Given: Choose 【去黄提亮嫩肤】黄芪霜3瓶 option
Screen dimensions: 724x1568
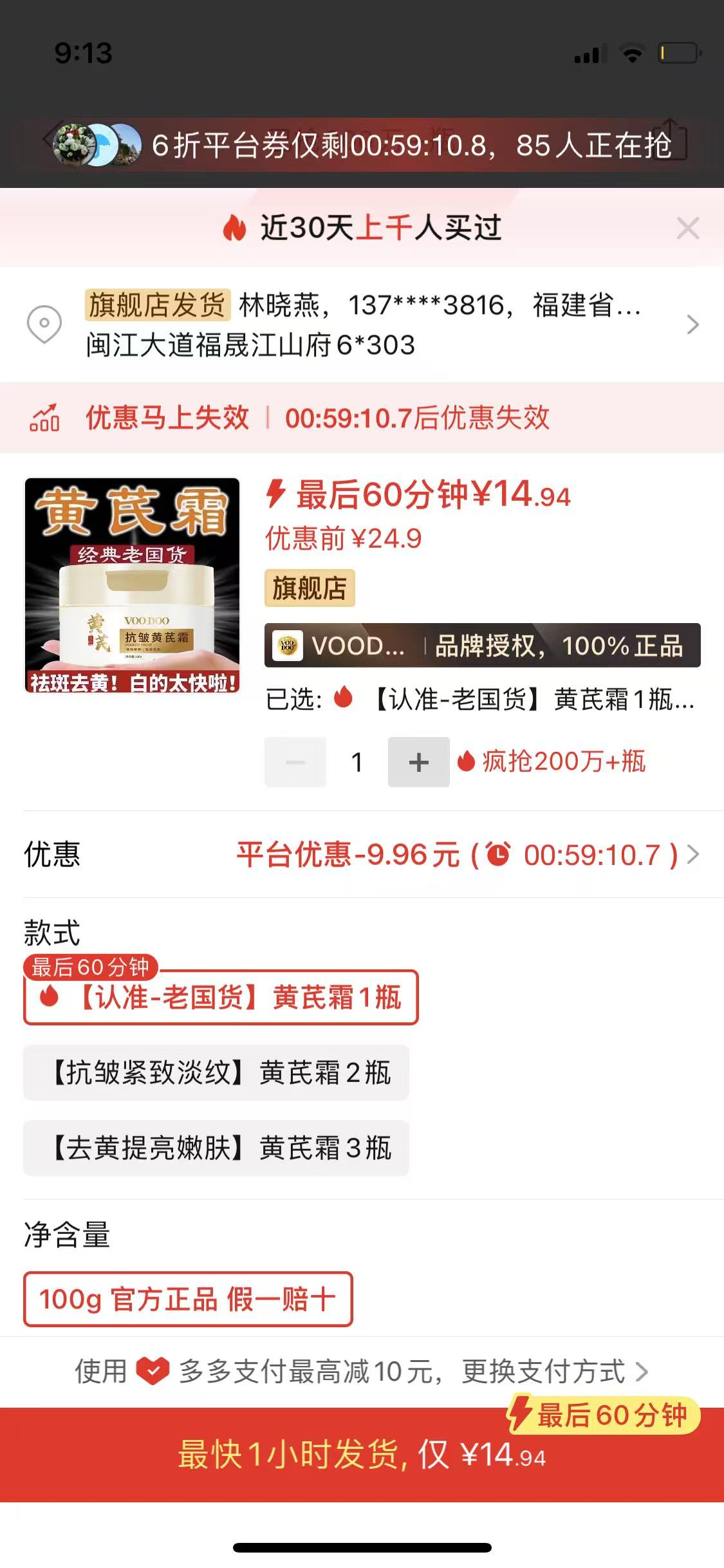Looking at the screenshot, I should click(x=216, y=1148).
